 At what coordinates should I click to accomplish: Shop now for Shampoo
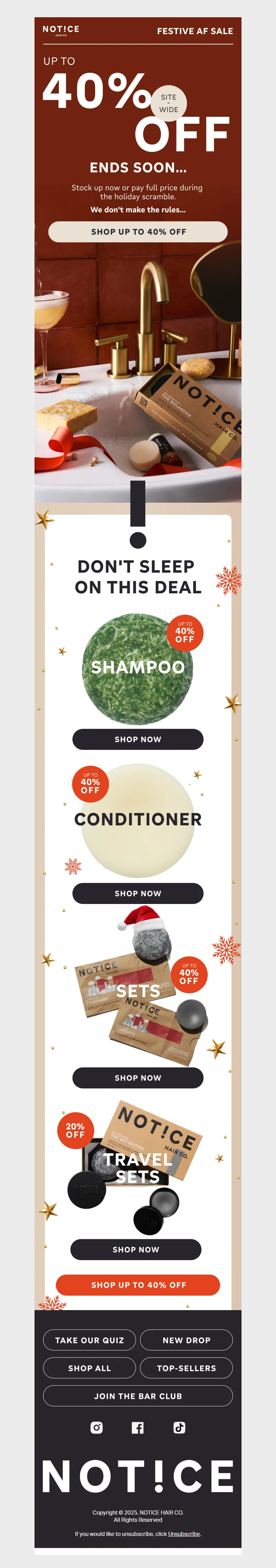(x=138, y=739)
